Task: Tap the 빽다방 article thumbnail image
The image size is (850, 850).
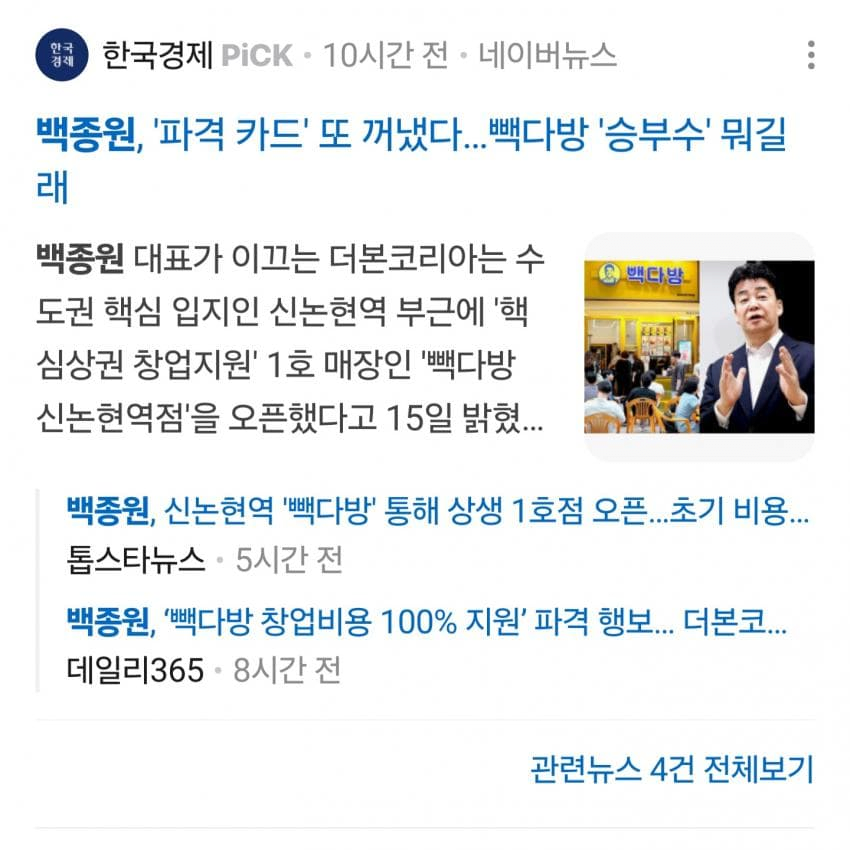Action: [x=699, y=346]
